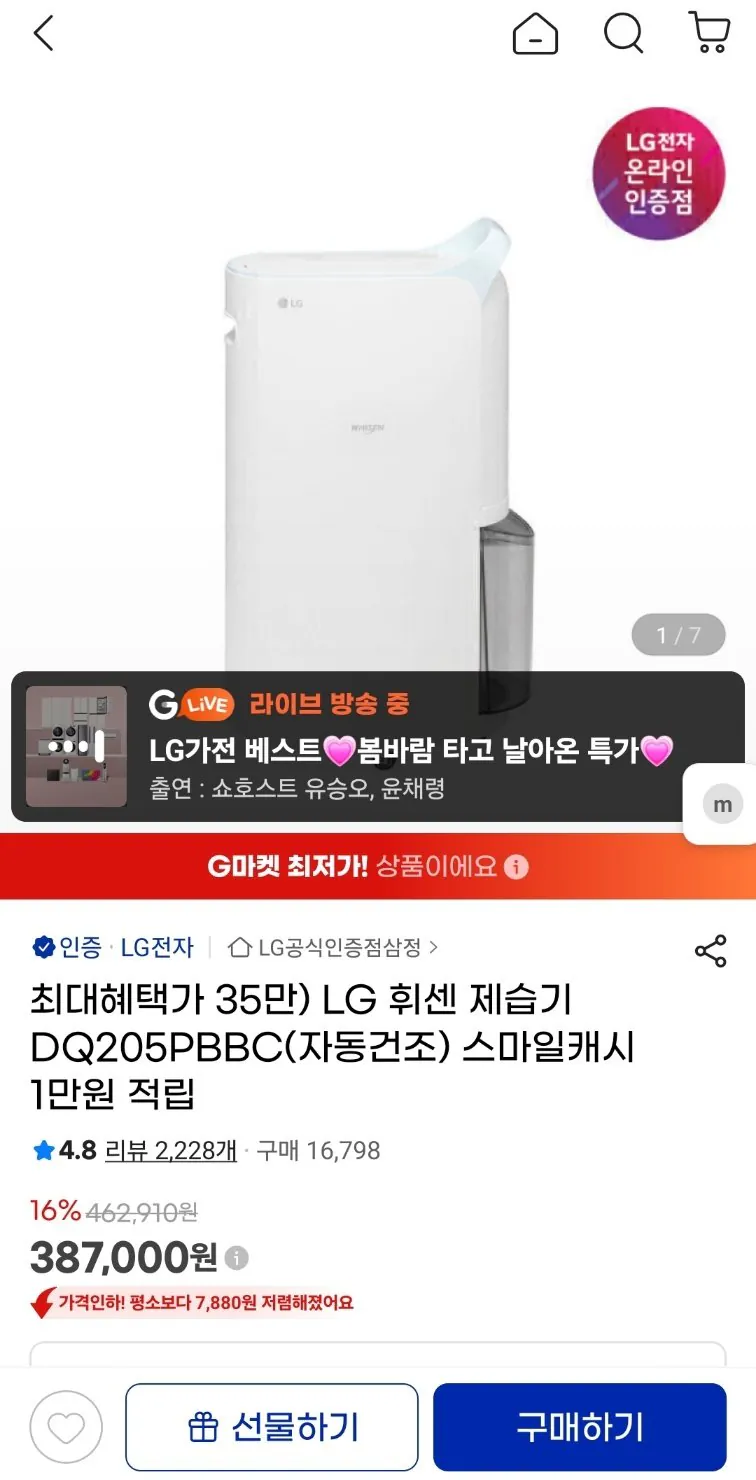Tap the 구매하기 purchase button

pyautogui.click(x=579, y=1427)
